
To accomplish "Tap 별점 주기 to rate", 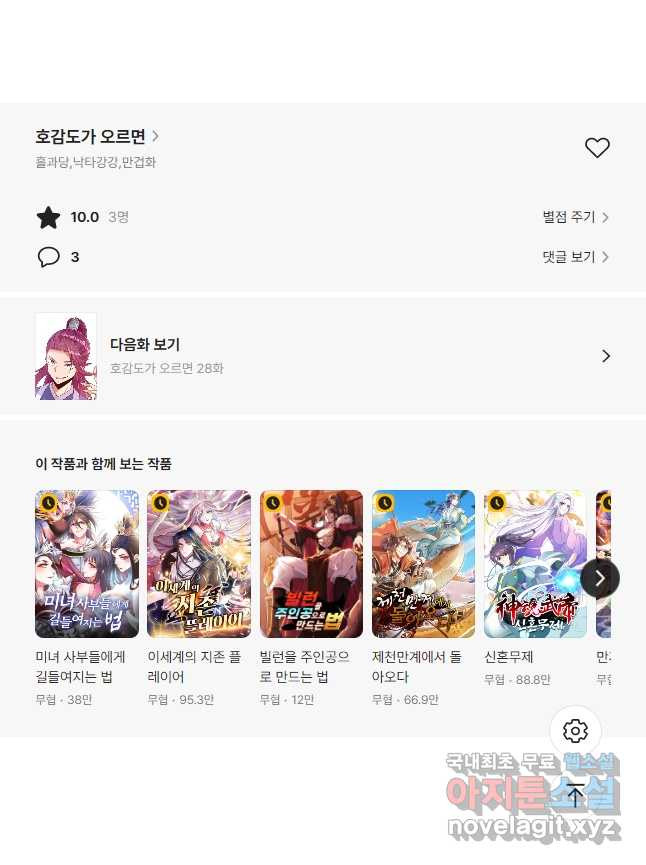I will pos(575,217).
